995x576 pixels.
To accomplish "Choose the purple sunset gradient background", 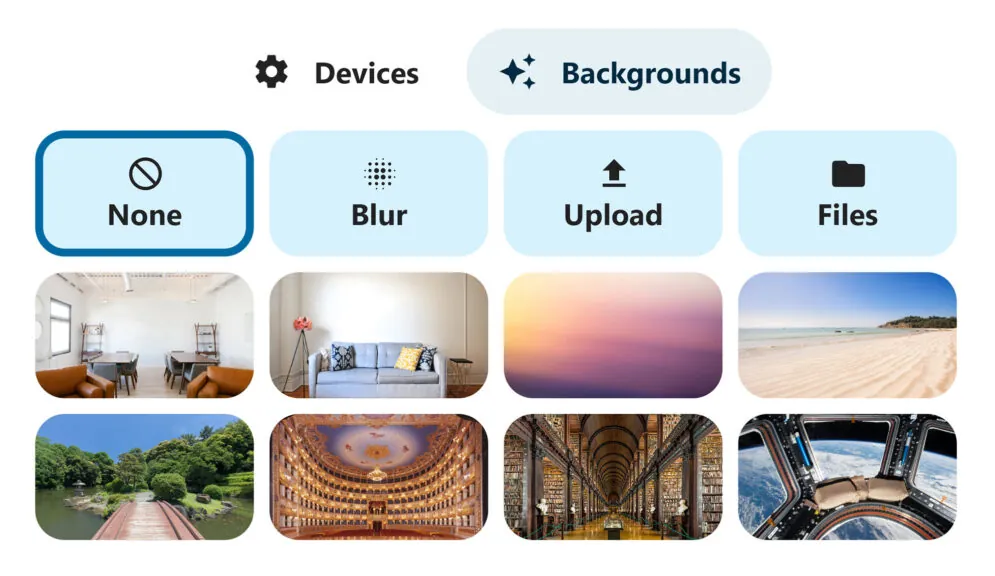I will click(x=613, y=335).
